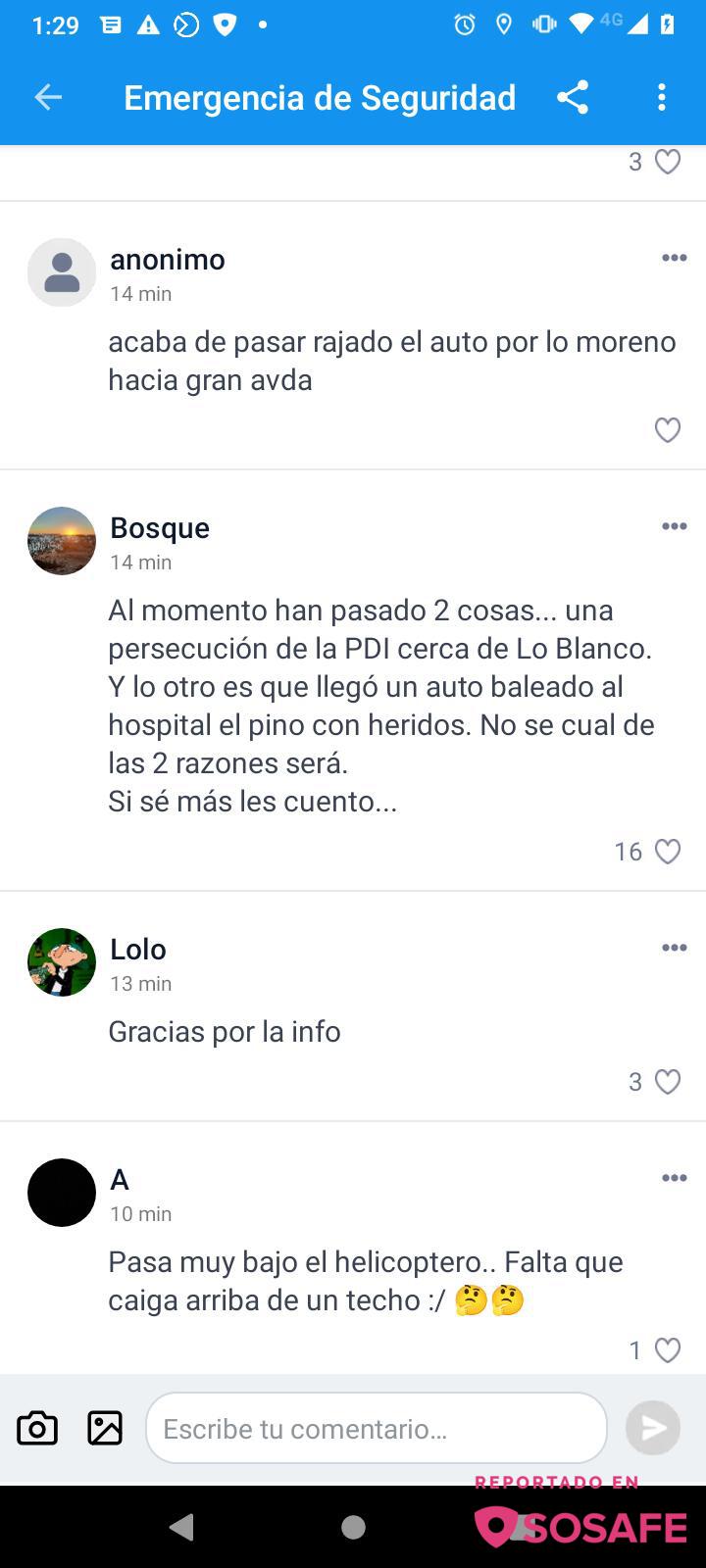Open options for Bosque's comment
Viewport: 706px width, 1568px height.
674,527
